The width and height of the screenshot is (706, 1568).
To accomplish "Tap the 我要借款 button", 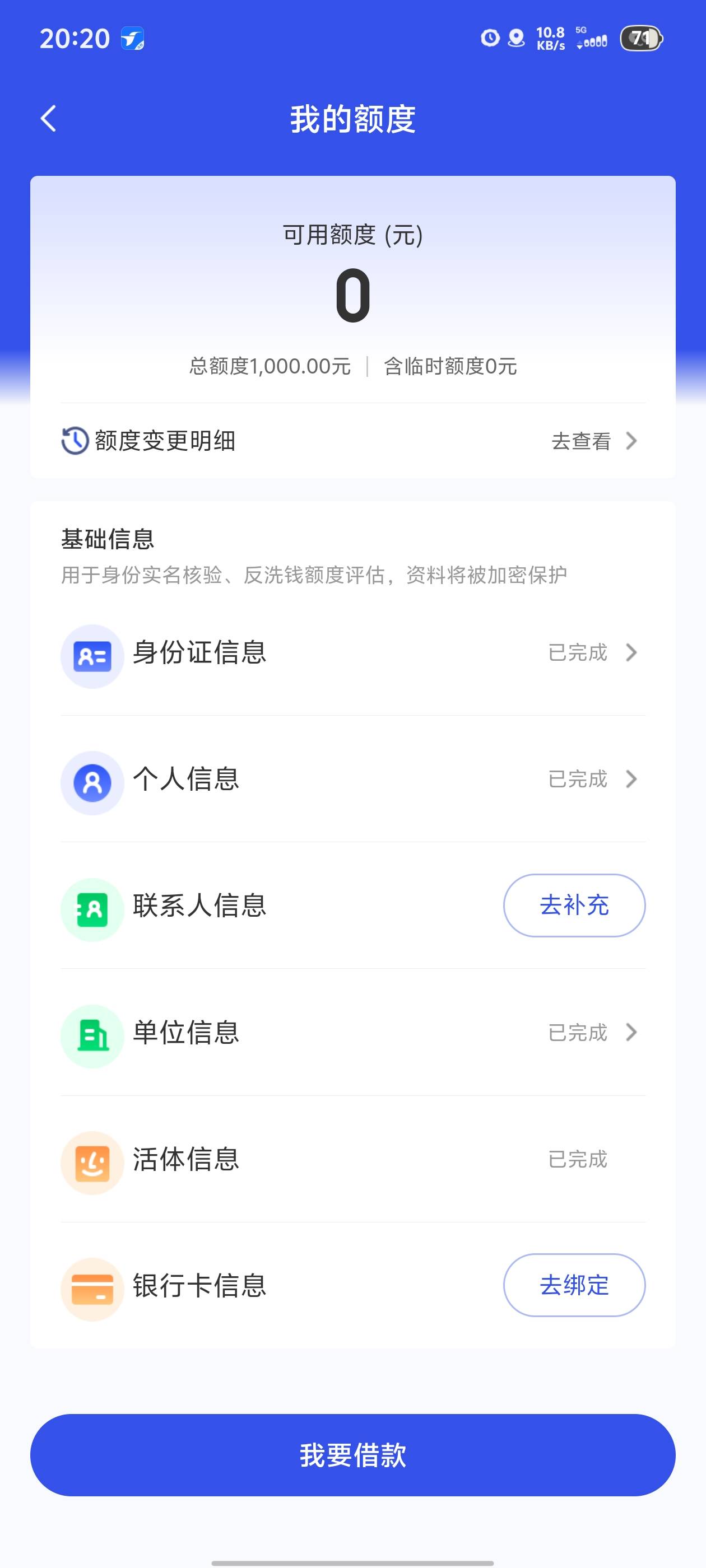I will click(x=352, y=1455).
